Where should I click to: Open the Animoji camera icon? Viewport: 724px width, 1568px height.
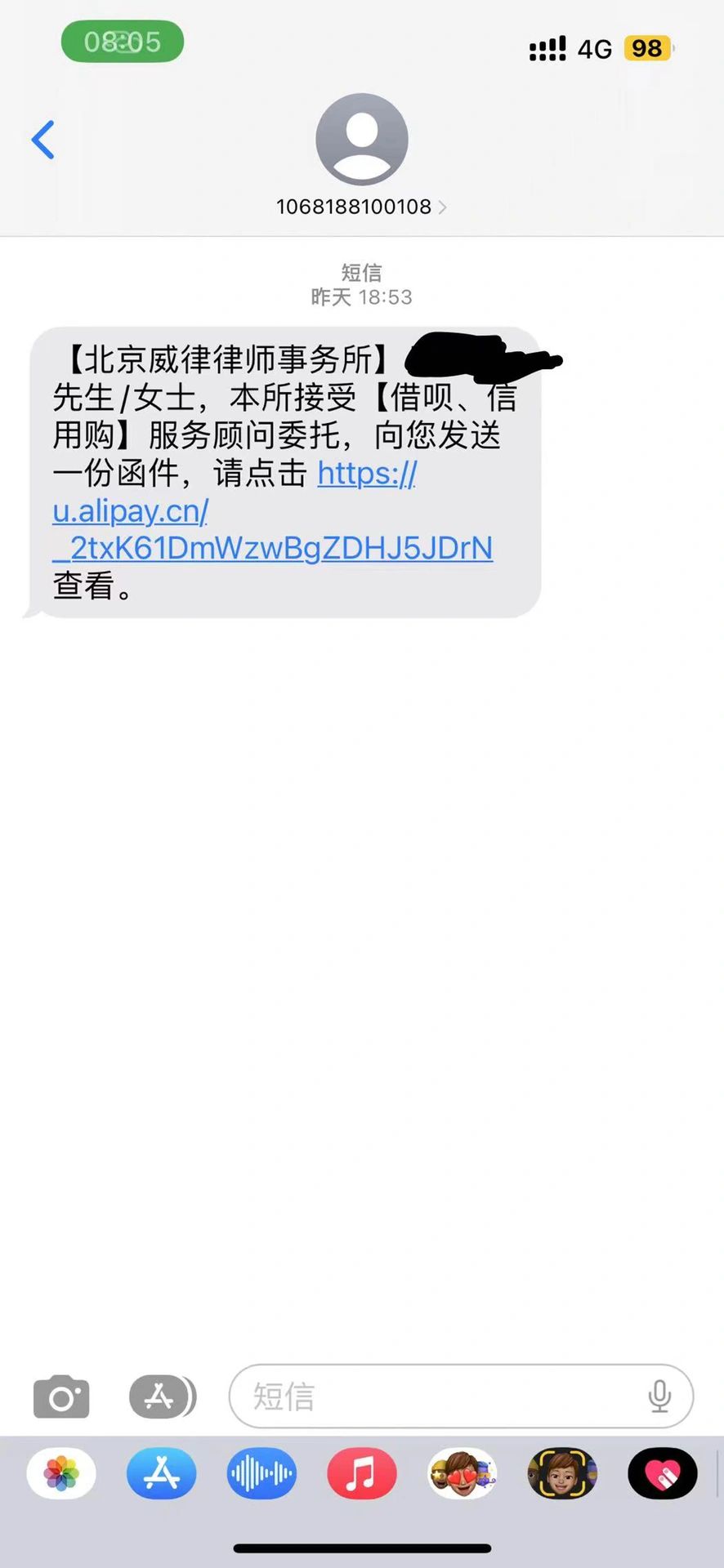coord(561,1474)
